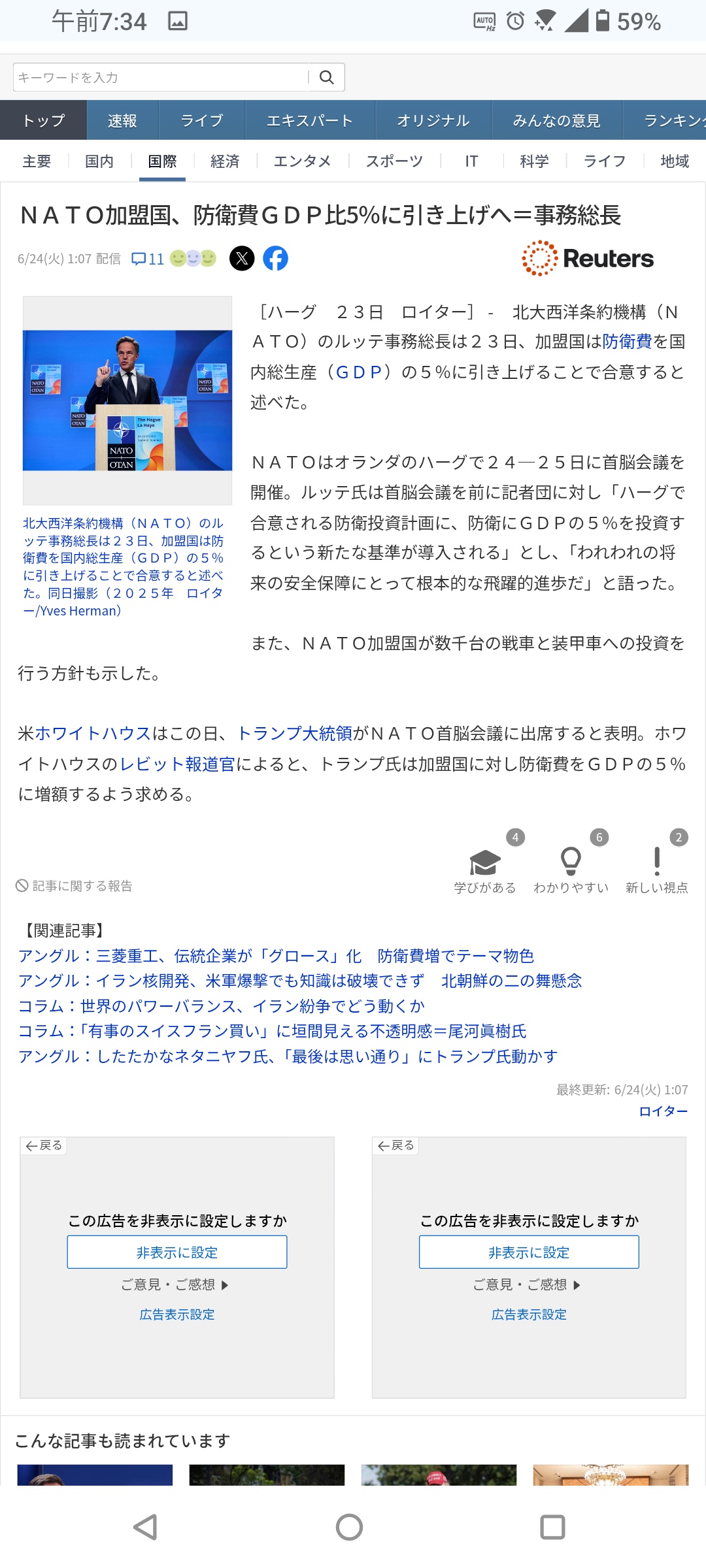Open the NATO article photo

[127, 400]
